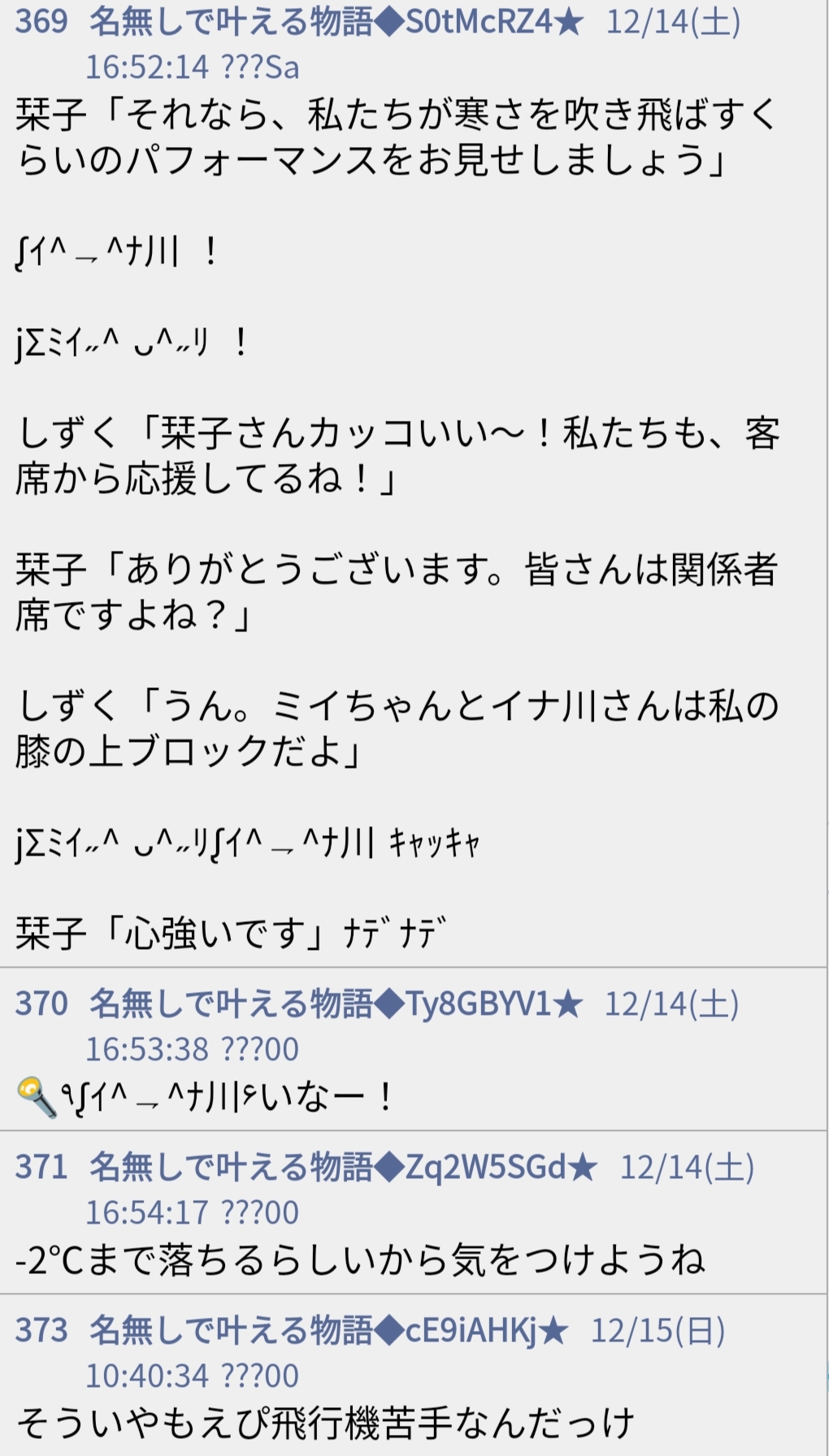
Task: Tap post number 373
Action: tap(41, 1331)
